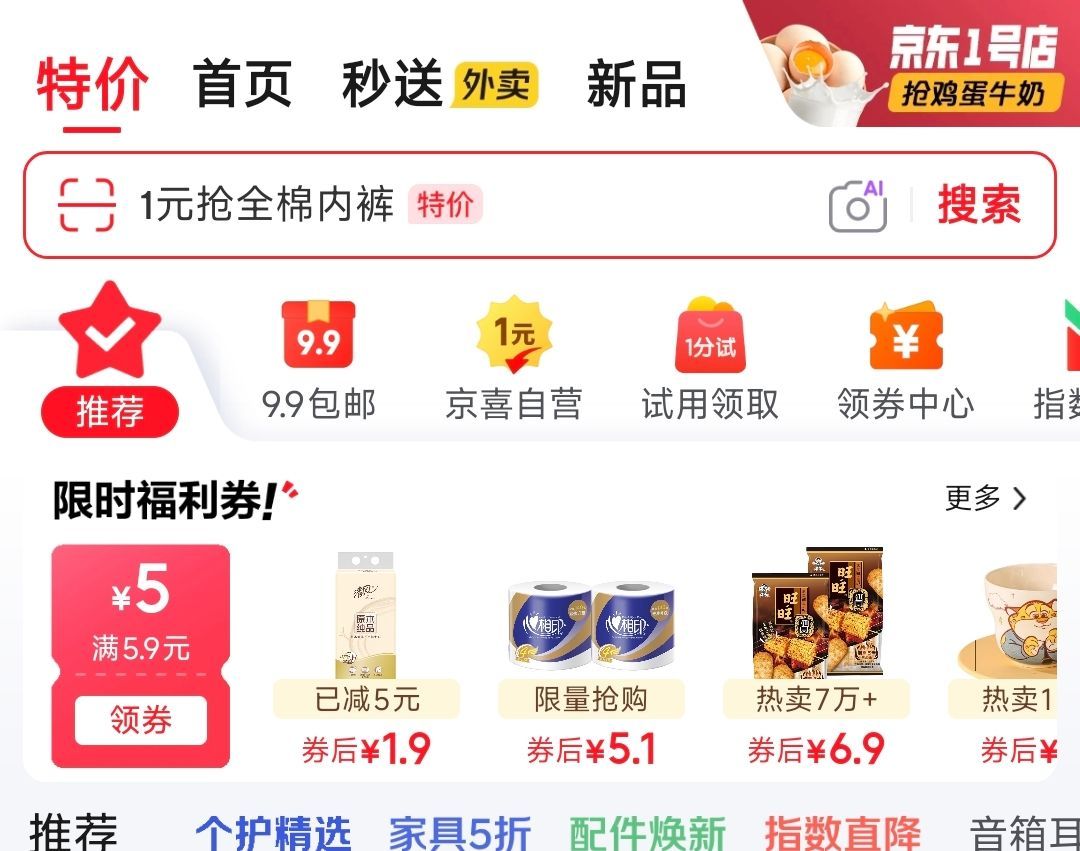
Task: Switch to the 个护精选 category tab
Action: click(x=273, y=832)
